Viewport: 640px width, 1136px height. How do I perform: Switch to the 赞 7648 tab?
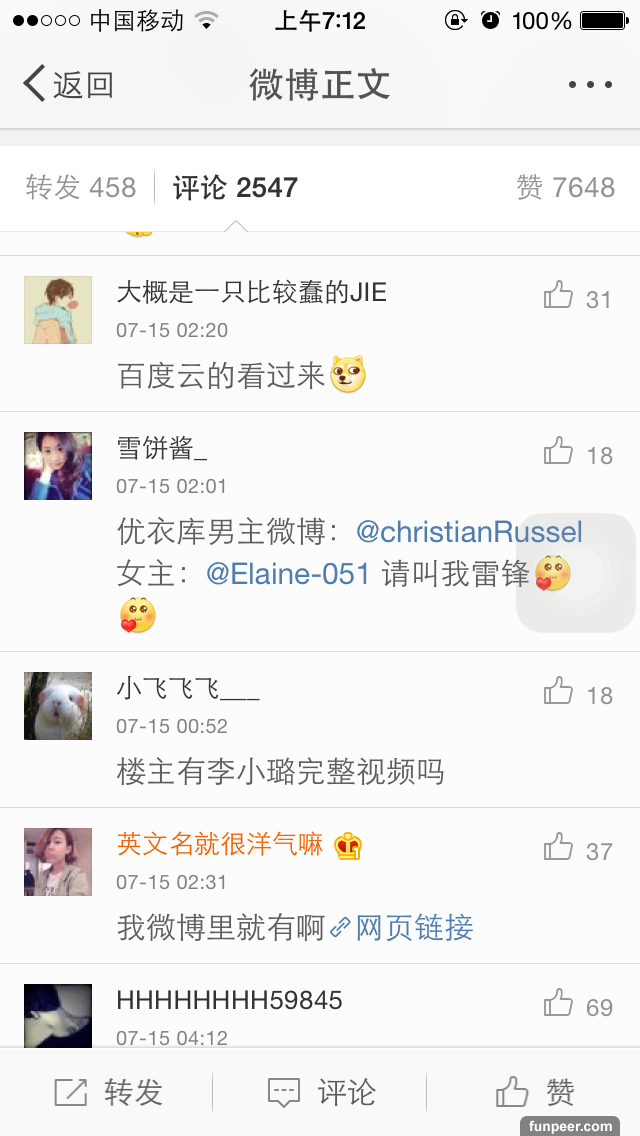(565, 187)
